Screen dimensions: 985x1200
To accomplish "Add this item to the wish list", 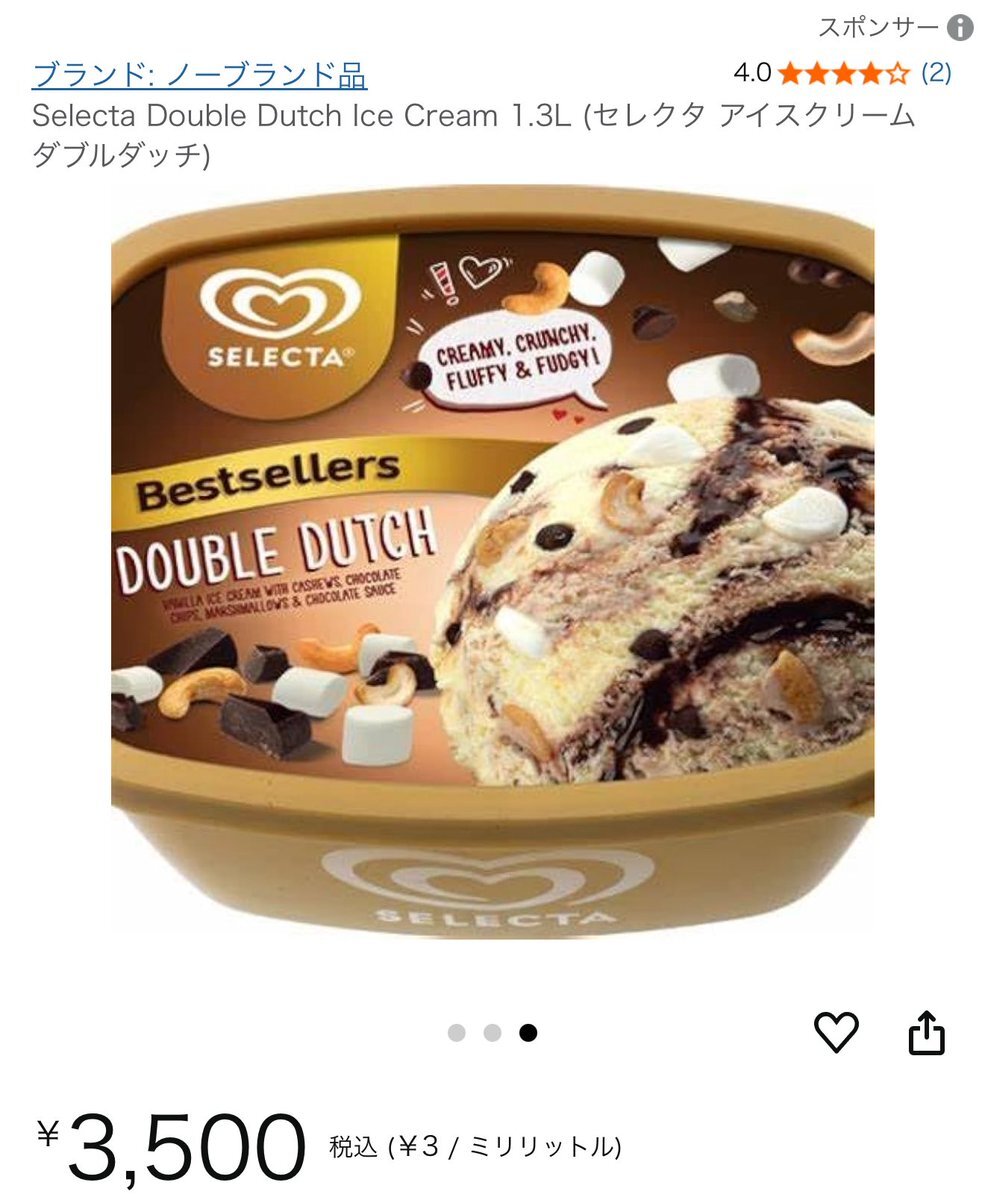I will coord(836,1032).
